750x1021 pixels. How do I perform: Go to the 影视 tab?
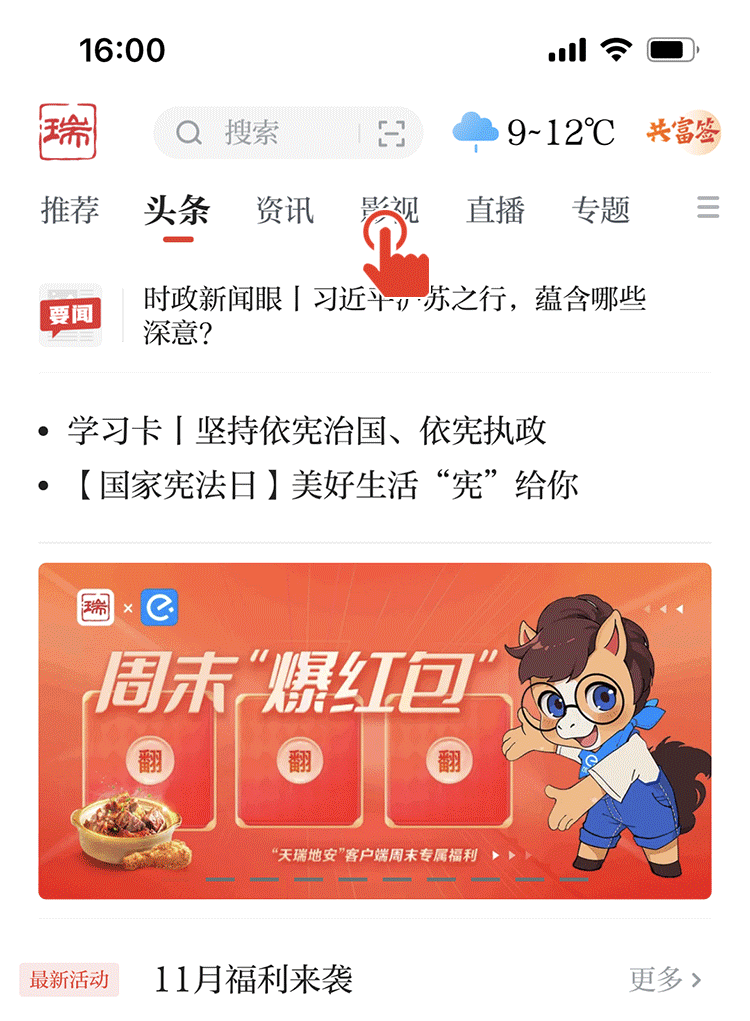(x=390, y=210)
